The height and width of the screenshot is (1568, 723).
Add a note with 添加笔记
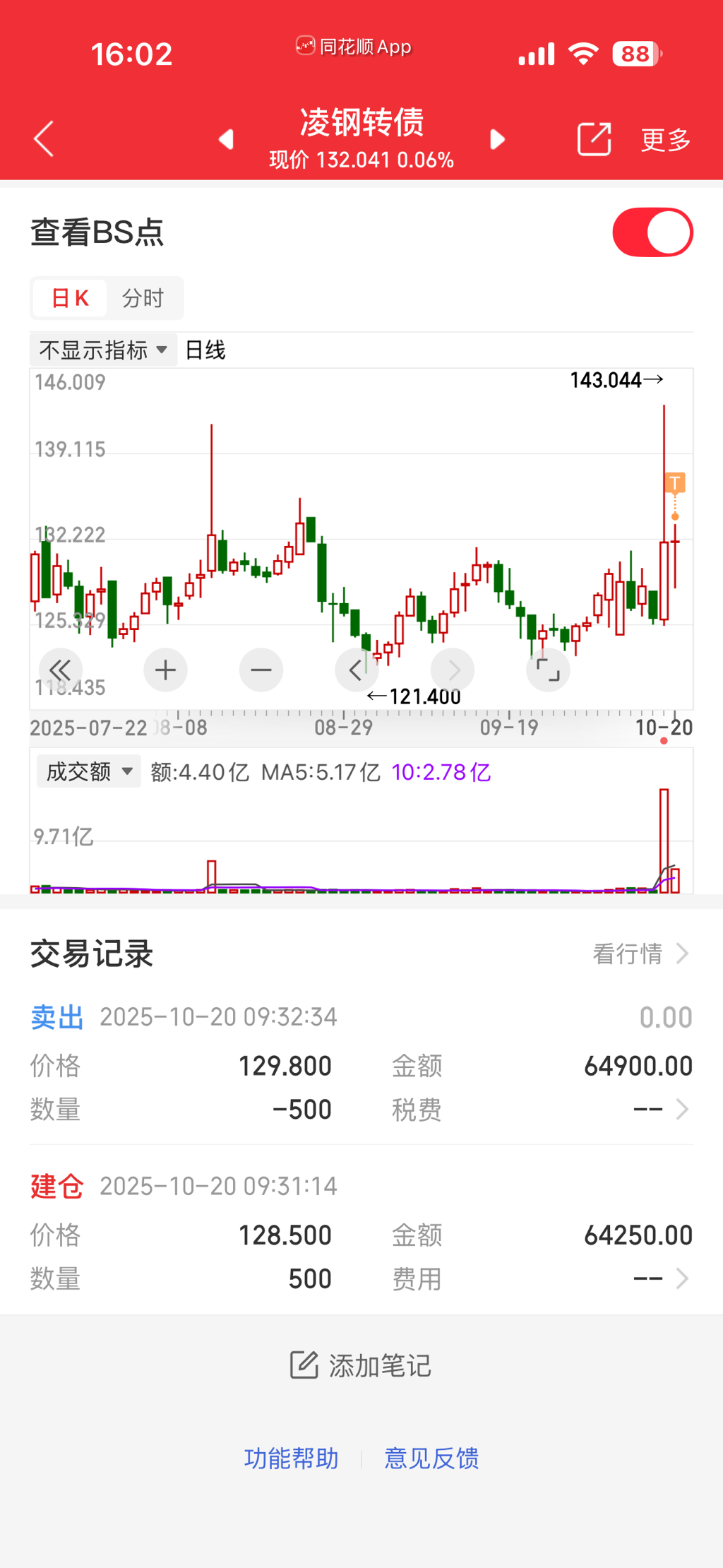click(361, 1365)
